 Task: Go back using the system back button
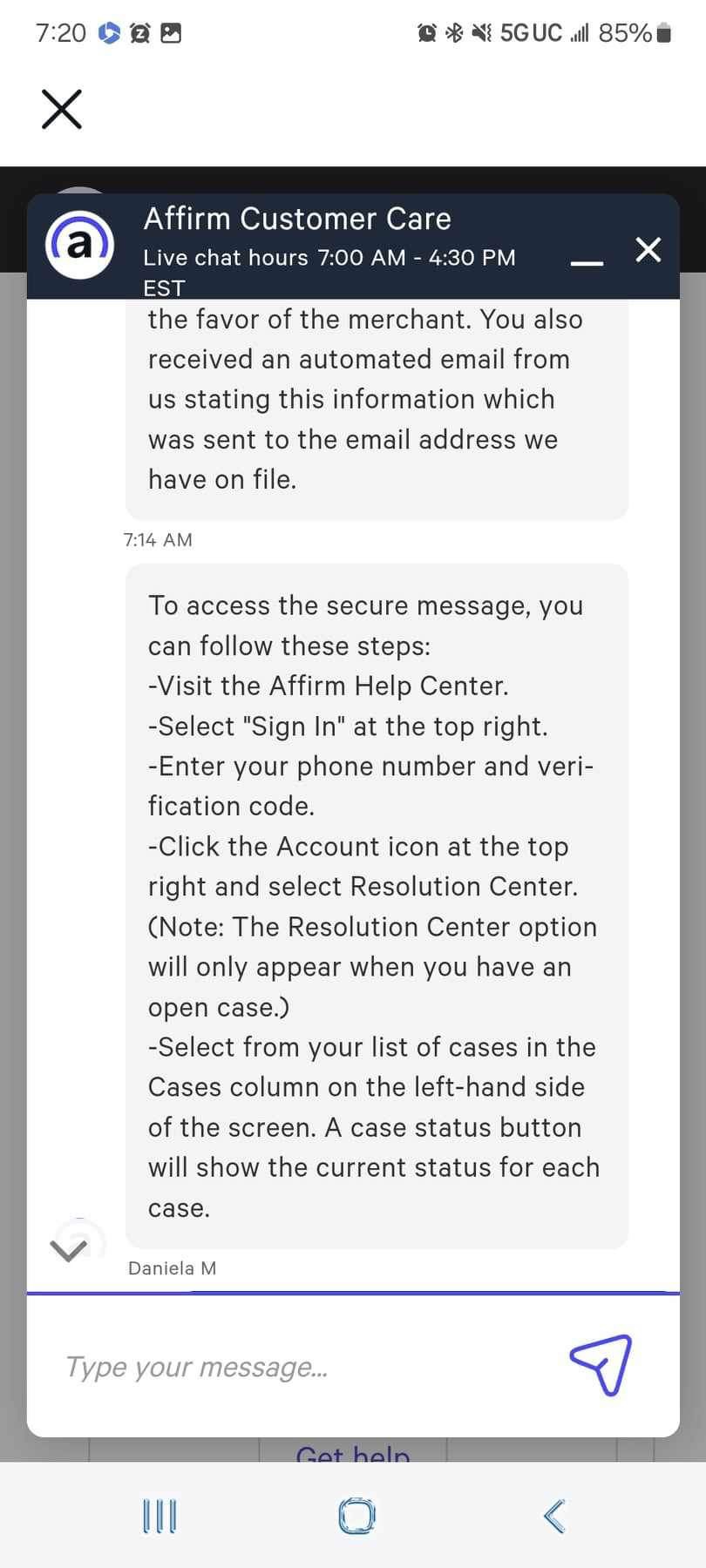[554, 1516]
